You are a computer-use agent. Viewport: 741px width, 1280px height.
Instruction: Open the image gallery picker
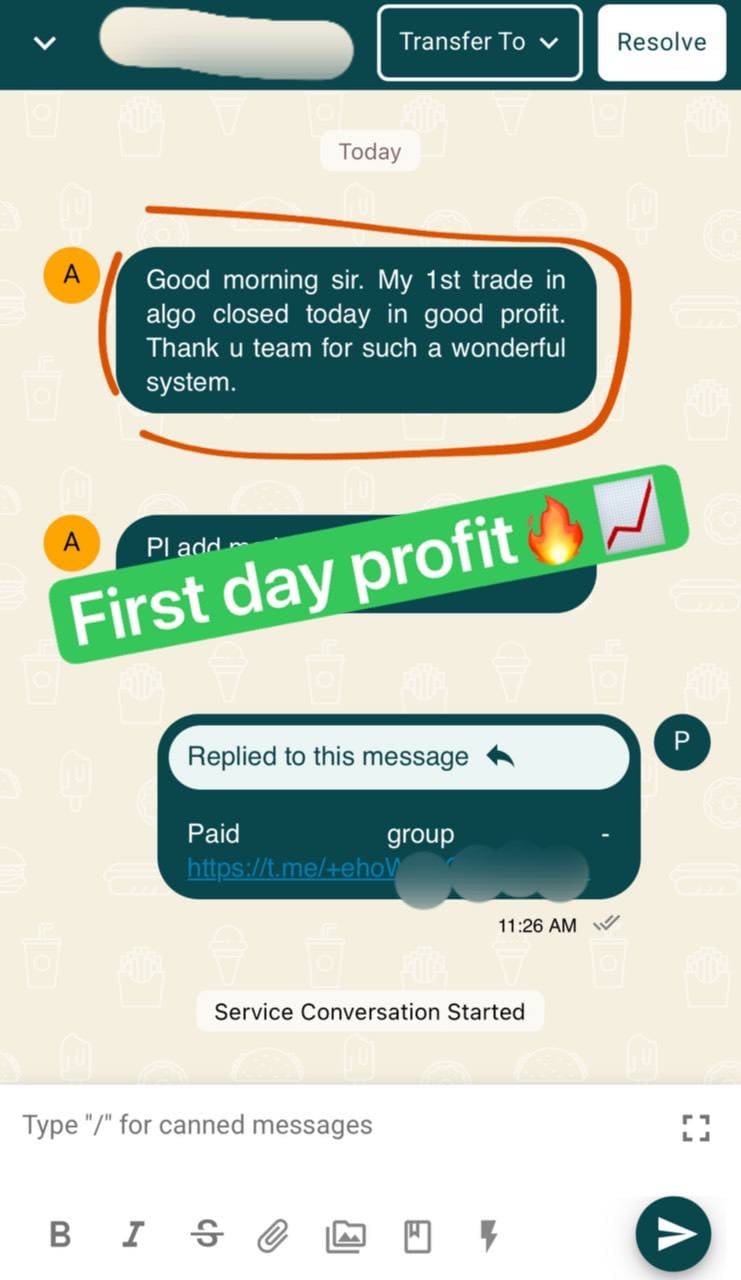pyautogui.click(x=345, y=1236)
